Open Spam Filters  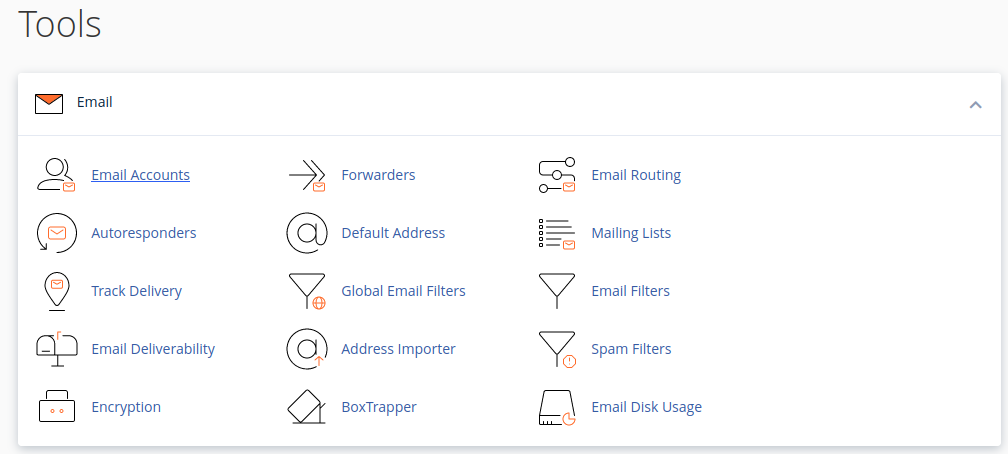point(631,349)
